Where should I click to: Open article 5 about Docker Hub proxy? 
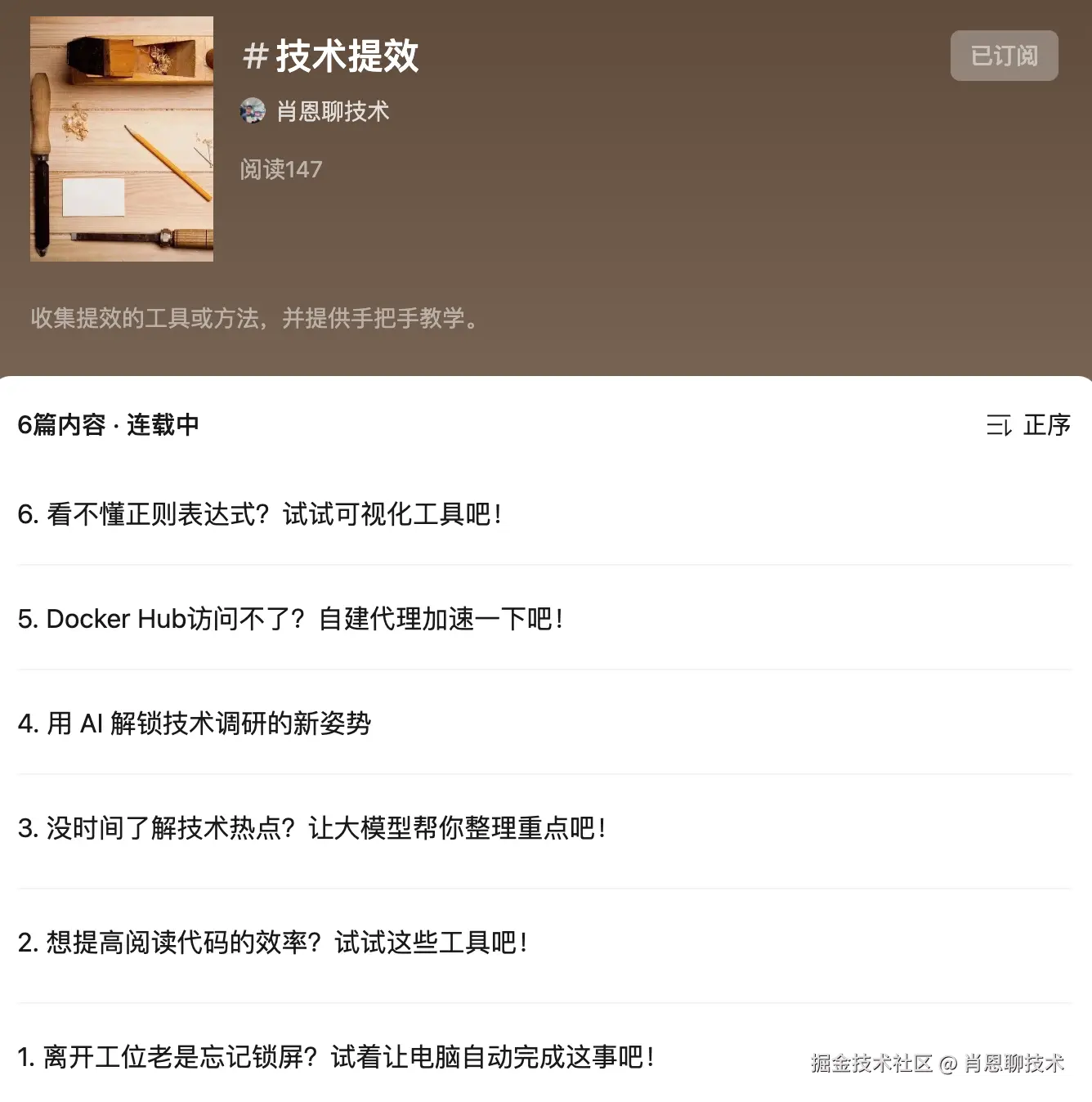[x=290, y=619]
